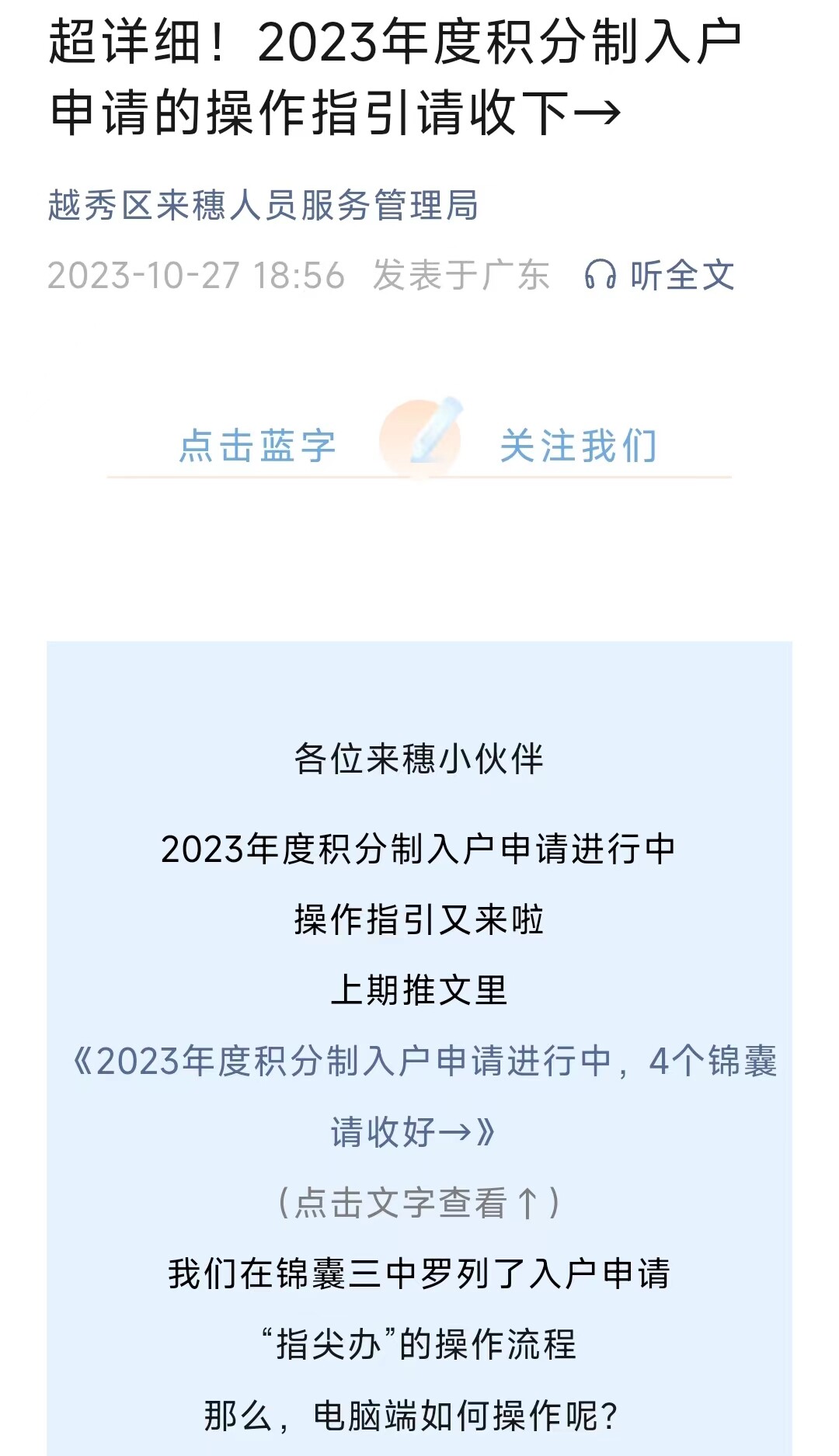Listen to the full article with 听全文

(660, 275)
